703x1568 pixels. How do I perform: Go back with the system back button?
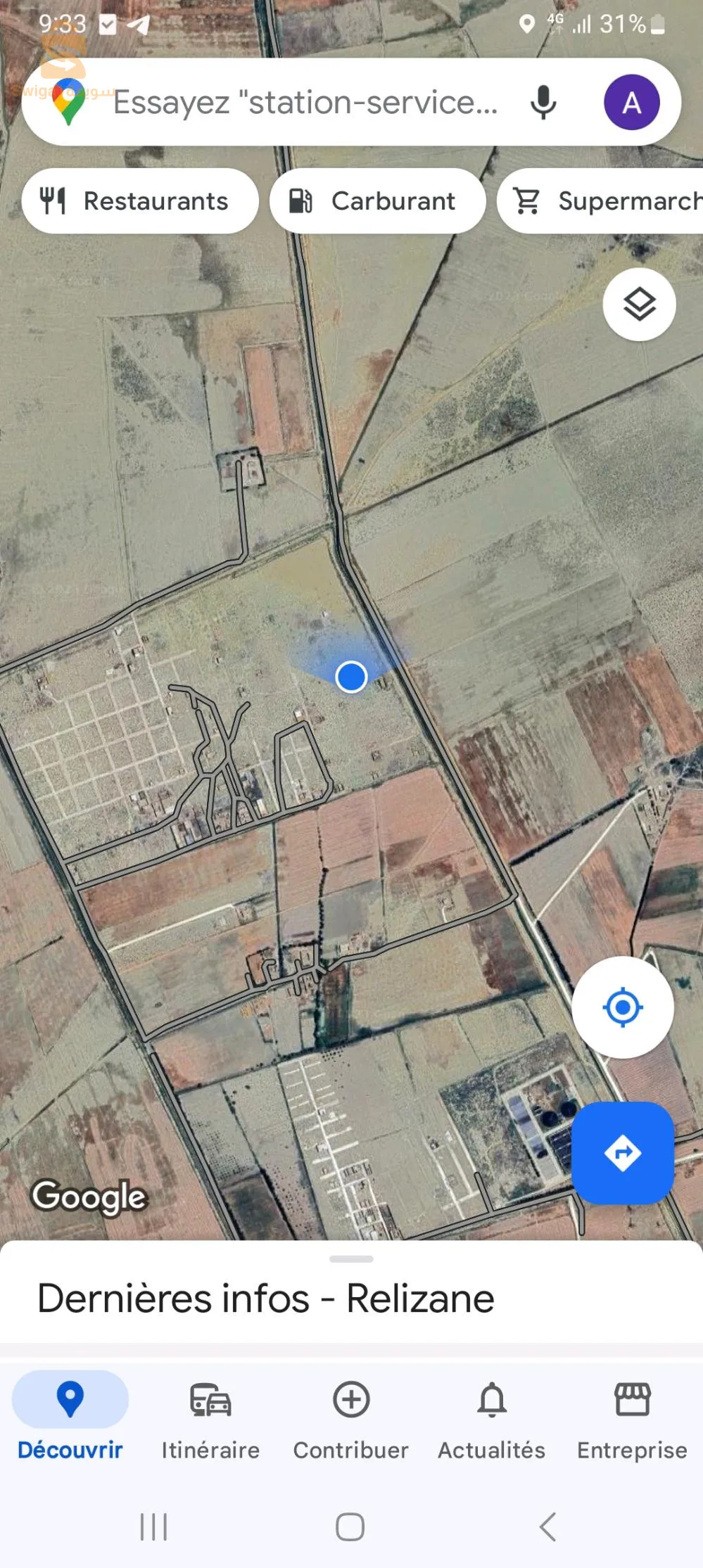pos(547,1527)
